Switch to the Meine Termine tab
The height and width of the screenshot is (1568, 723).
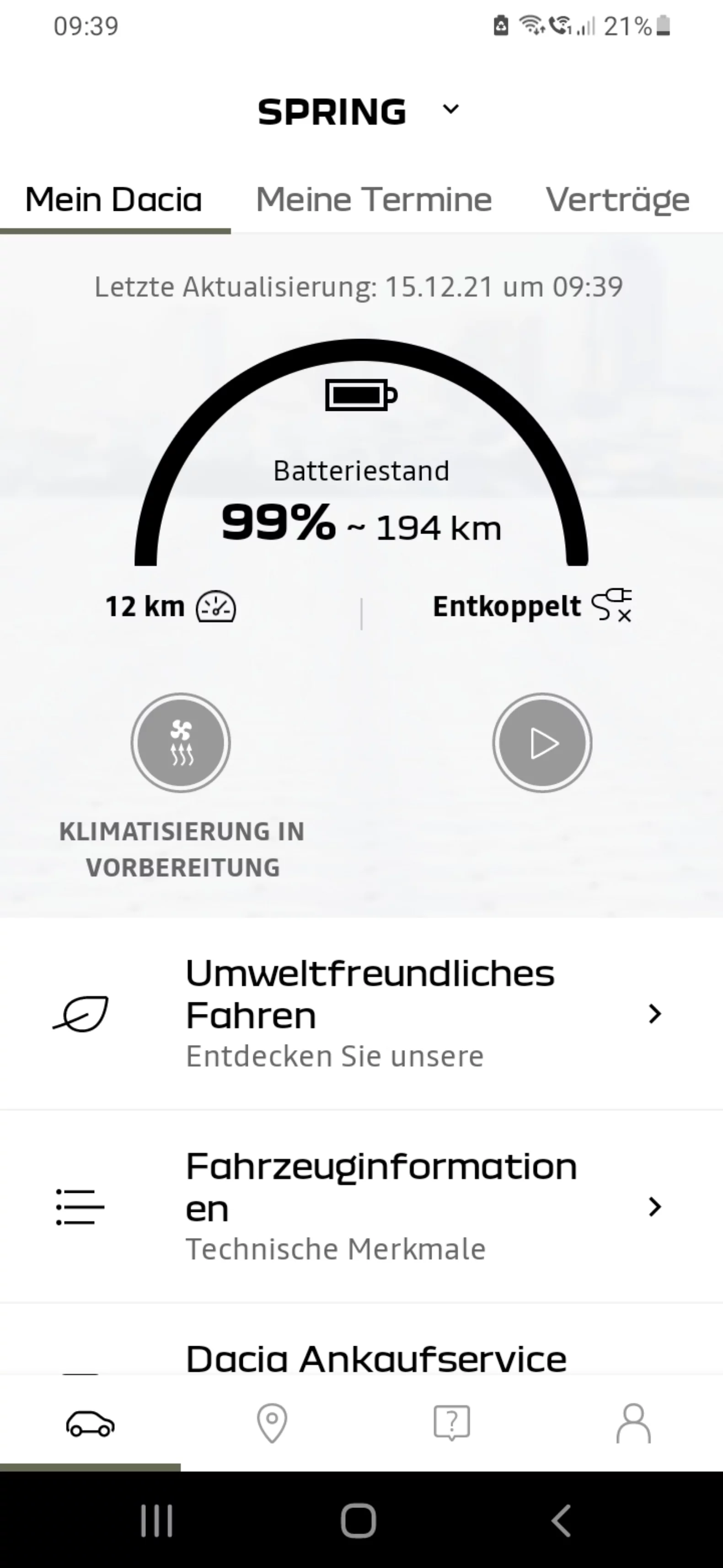coord(374,199)
